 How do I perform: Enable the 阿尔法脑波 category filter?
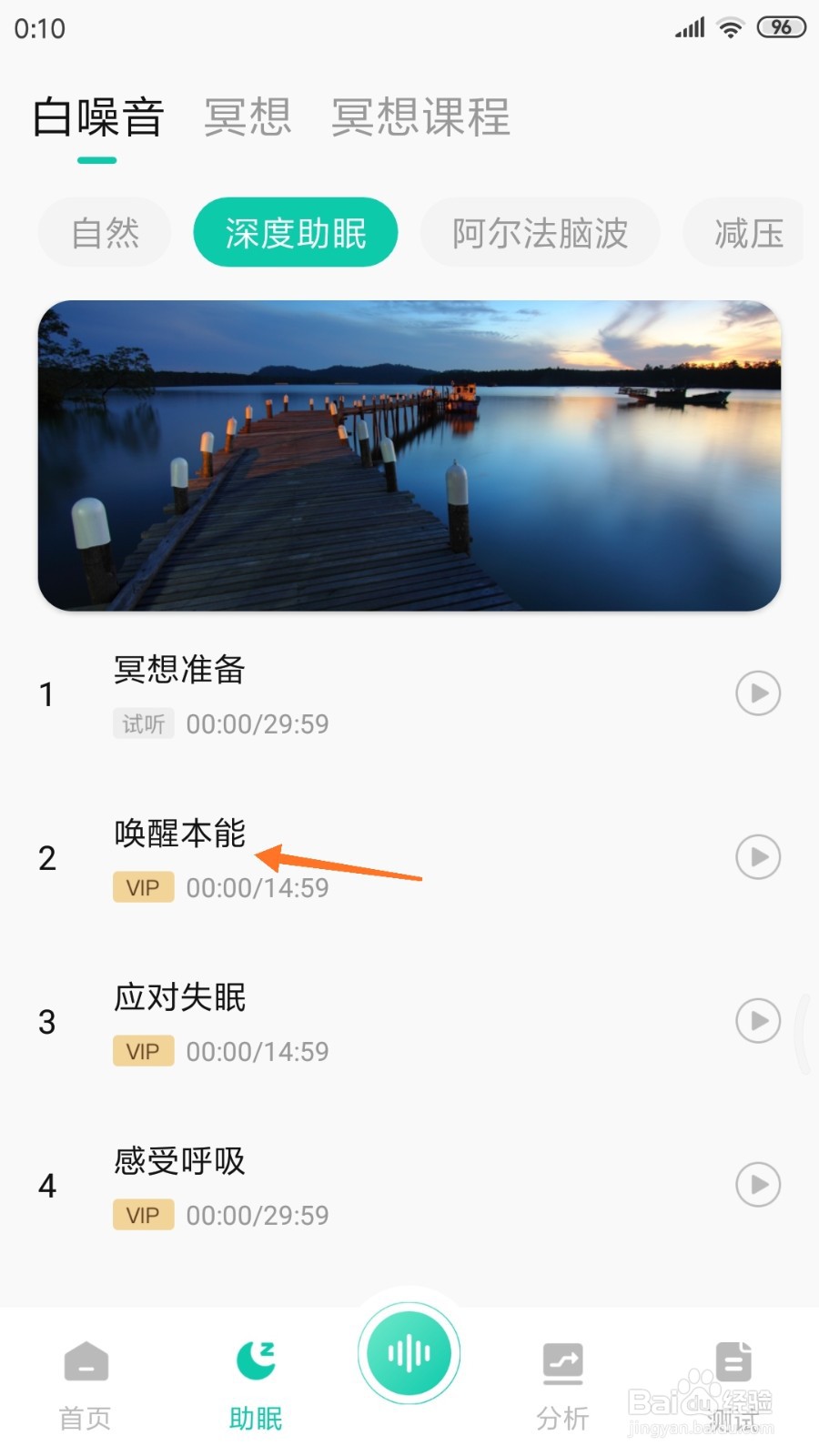[x=540, y=232]
